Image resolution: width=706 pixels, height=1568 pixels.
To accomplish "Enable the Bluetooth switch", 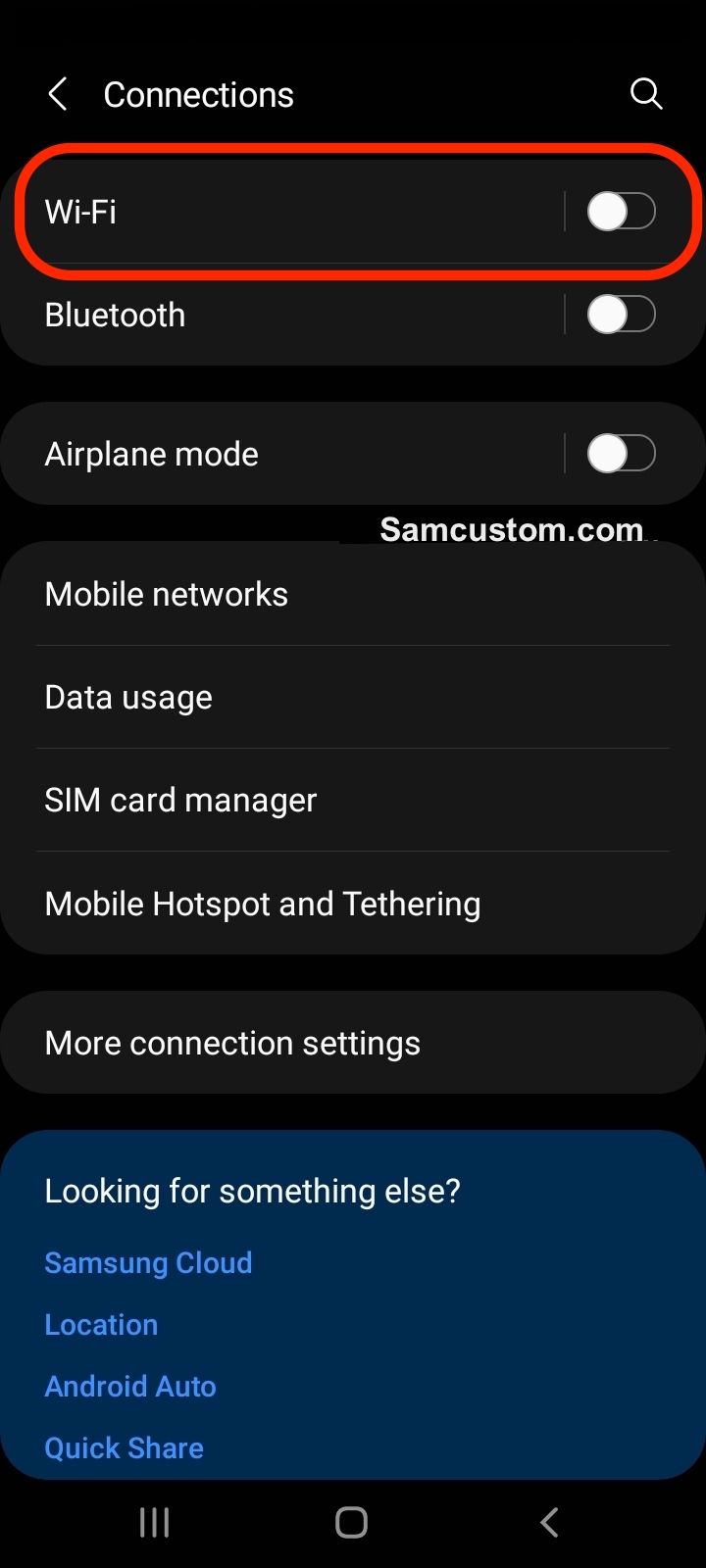I will (x=621, y=315).
